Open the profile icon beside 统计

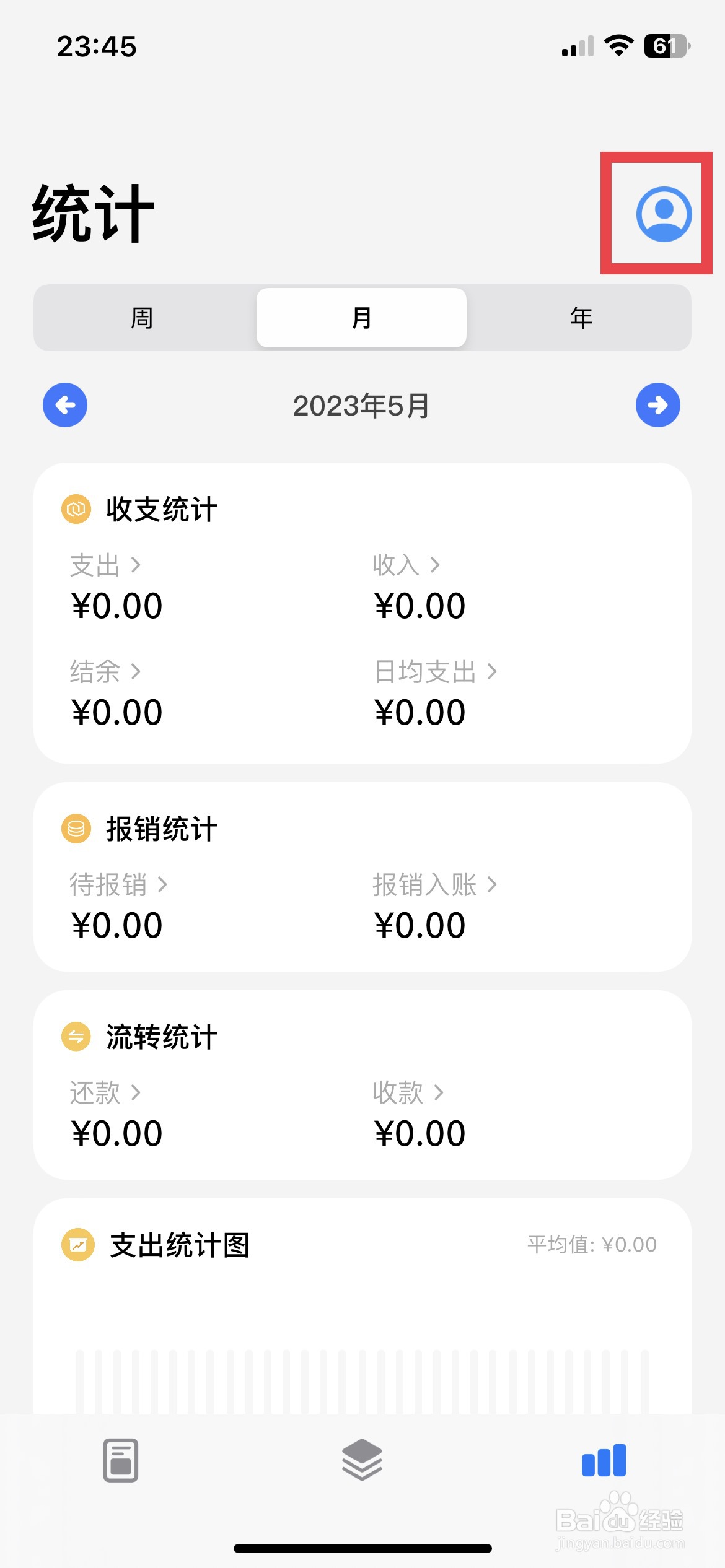click(664, 214)
